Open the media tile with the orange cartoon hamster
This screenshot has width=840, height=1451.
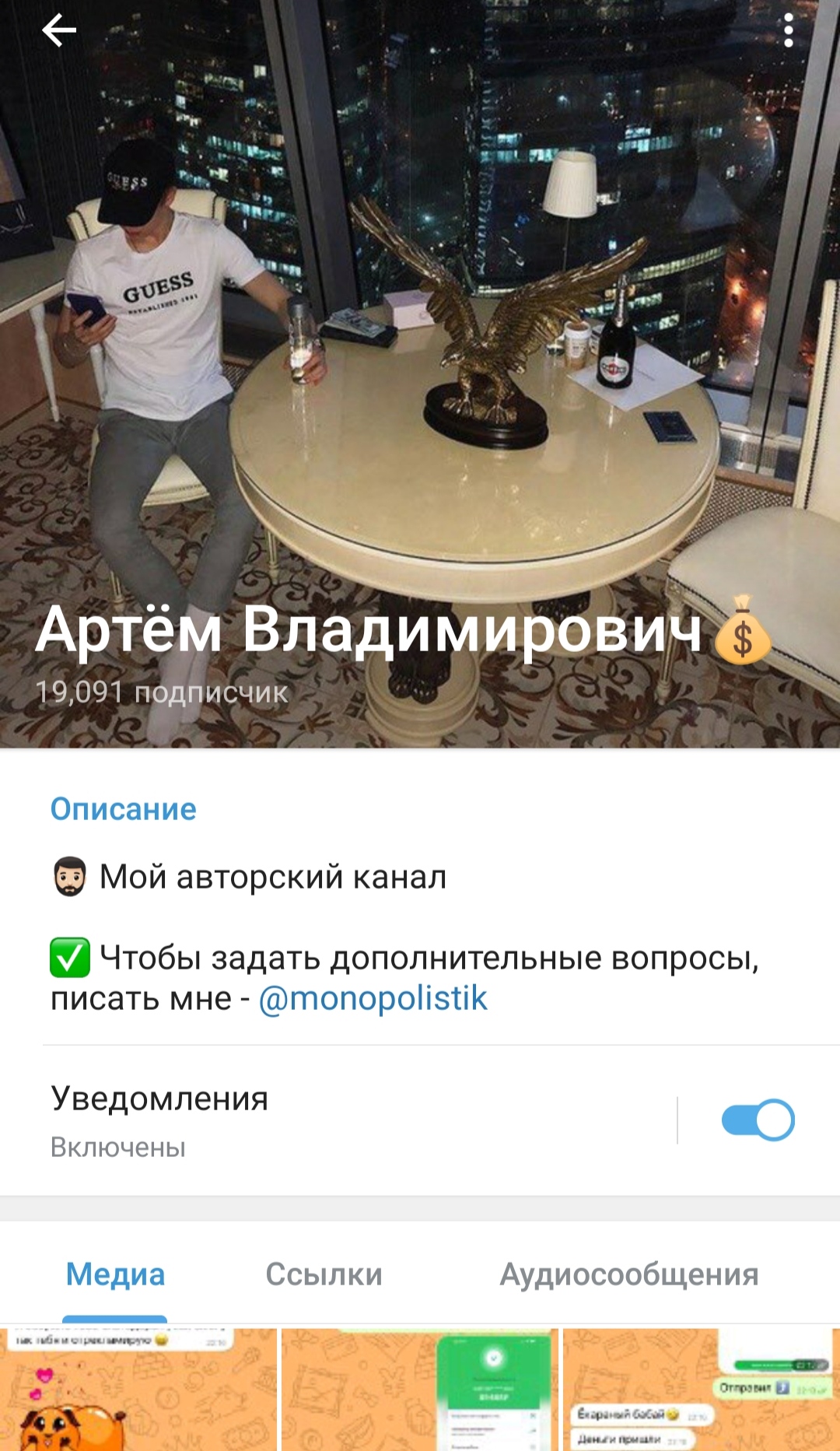(x=138, y=1390)
